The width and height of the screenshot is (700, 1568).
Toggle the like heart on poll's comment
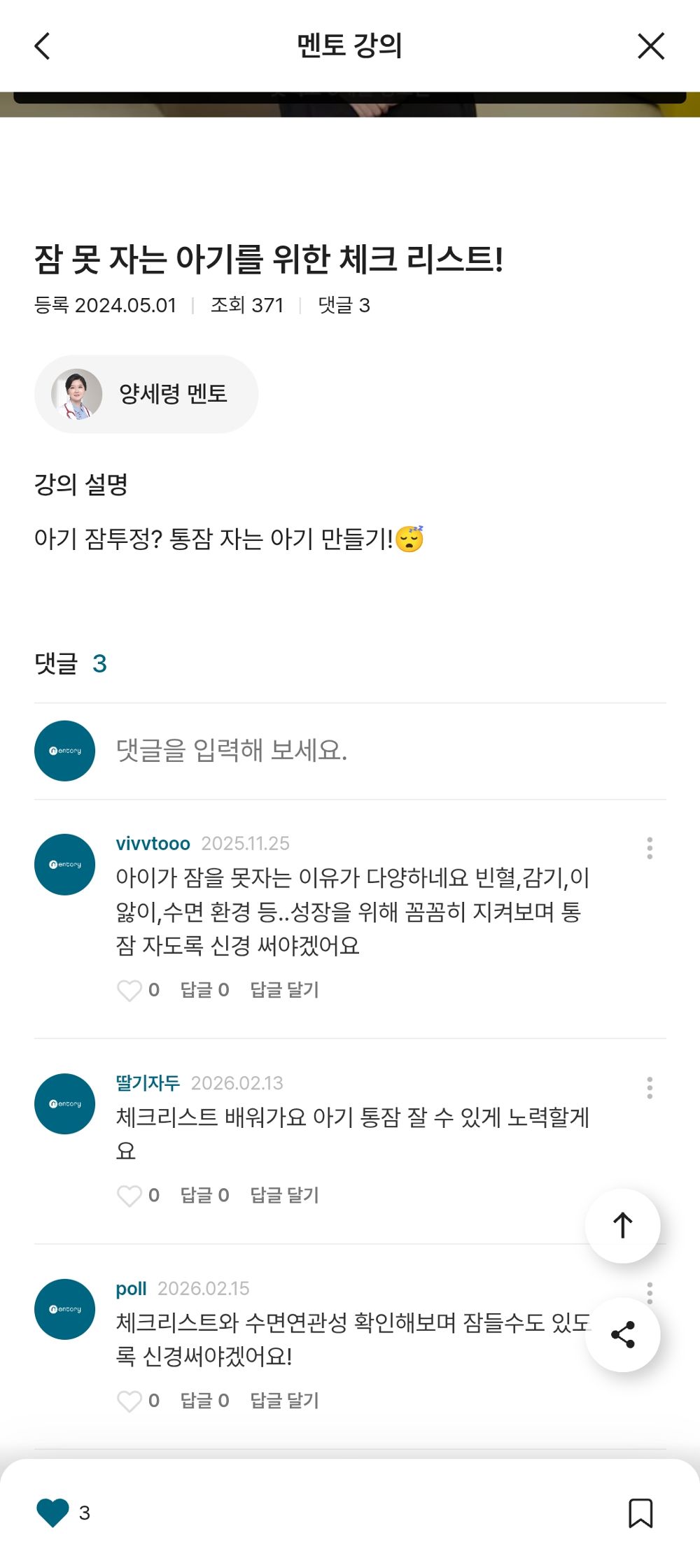pyautogui.click(x=129, y=1400)
